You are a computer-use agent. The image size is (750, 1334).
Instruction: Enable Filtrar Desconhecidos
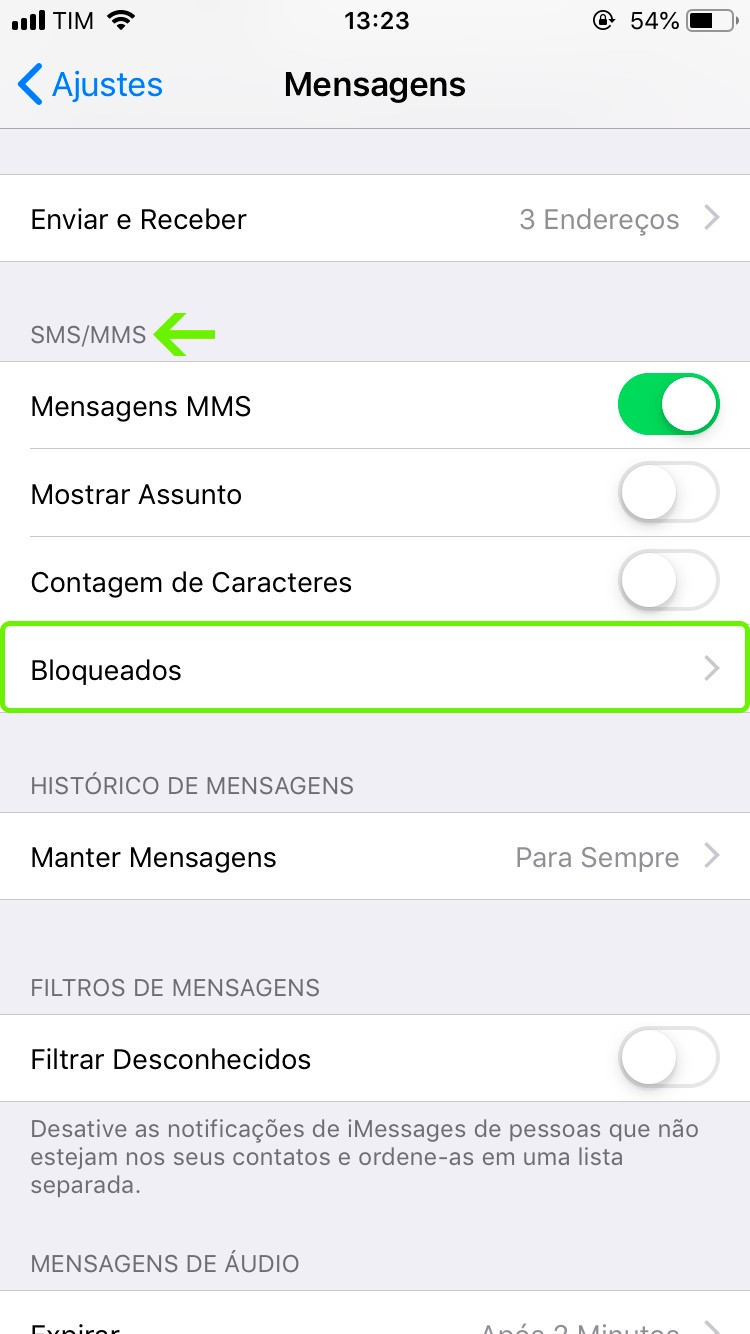coord(669,1058)
